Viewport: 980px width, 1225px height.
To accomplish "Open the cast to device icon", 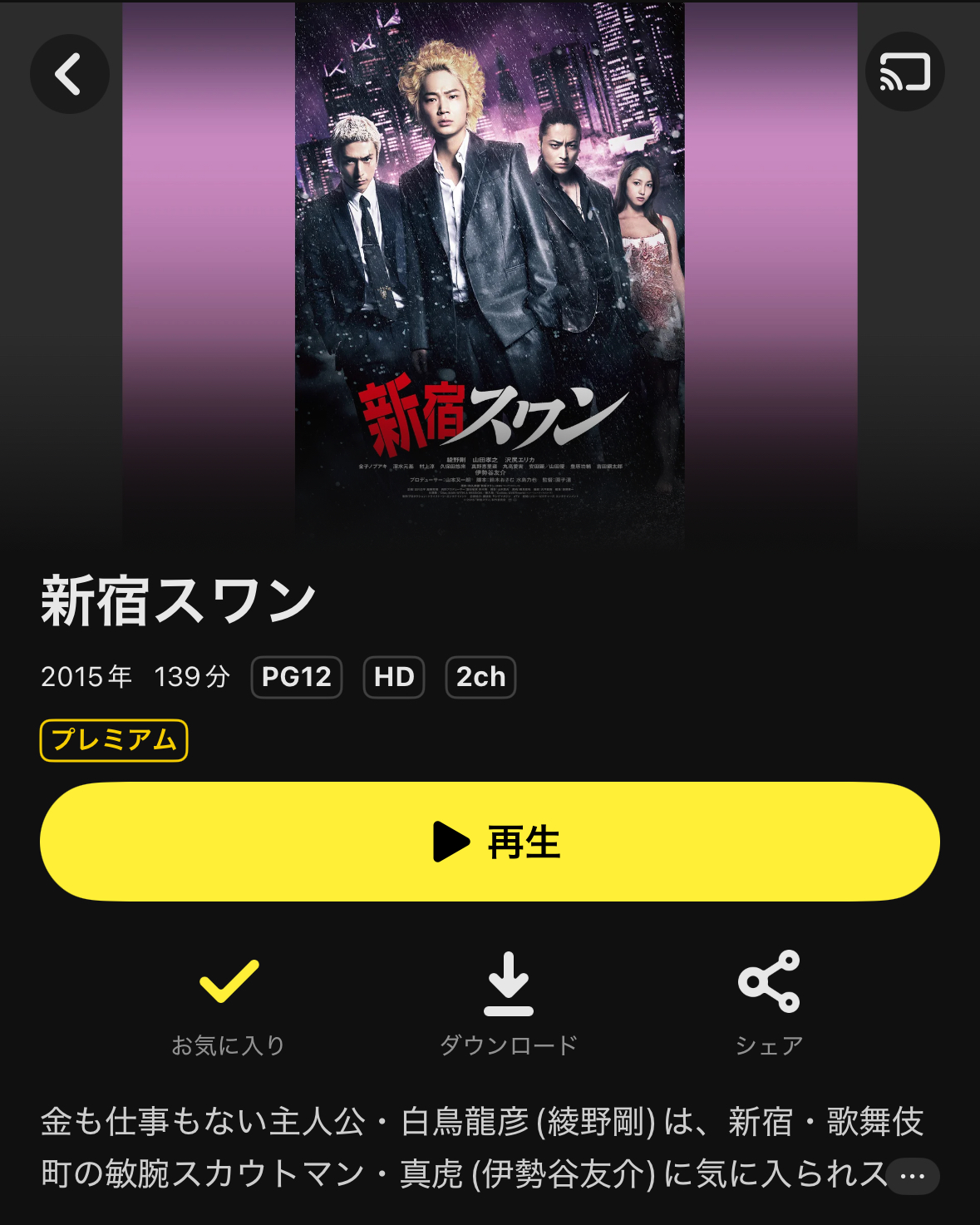I will [x=904, y=72].
